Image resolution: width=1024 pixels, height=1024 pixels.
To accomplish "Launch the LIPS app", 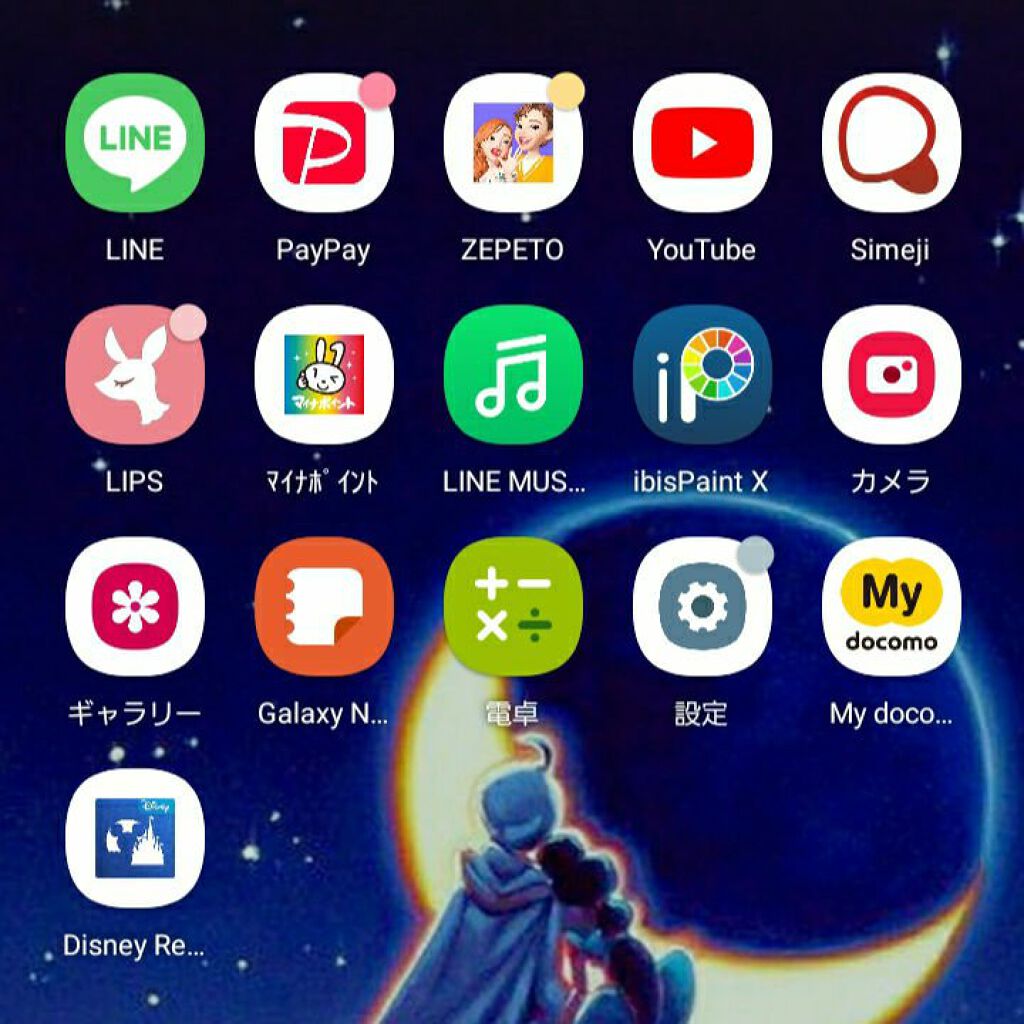I will pyautogui.click(x=135, y=375).
